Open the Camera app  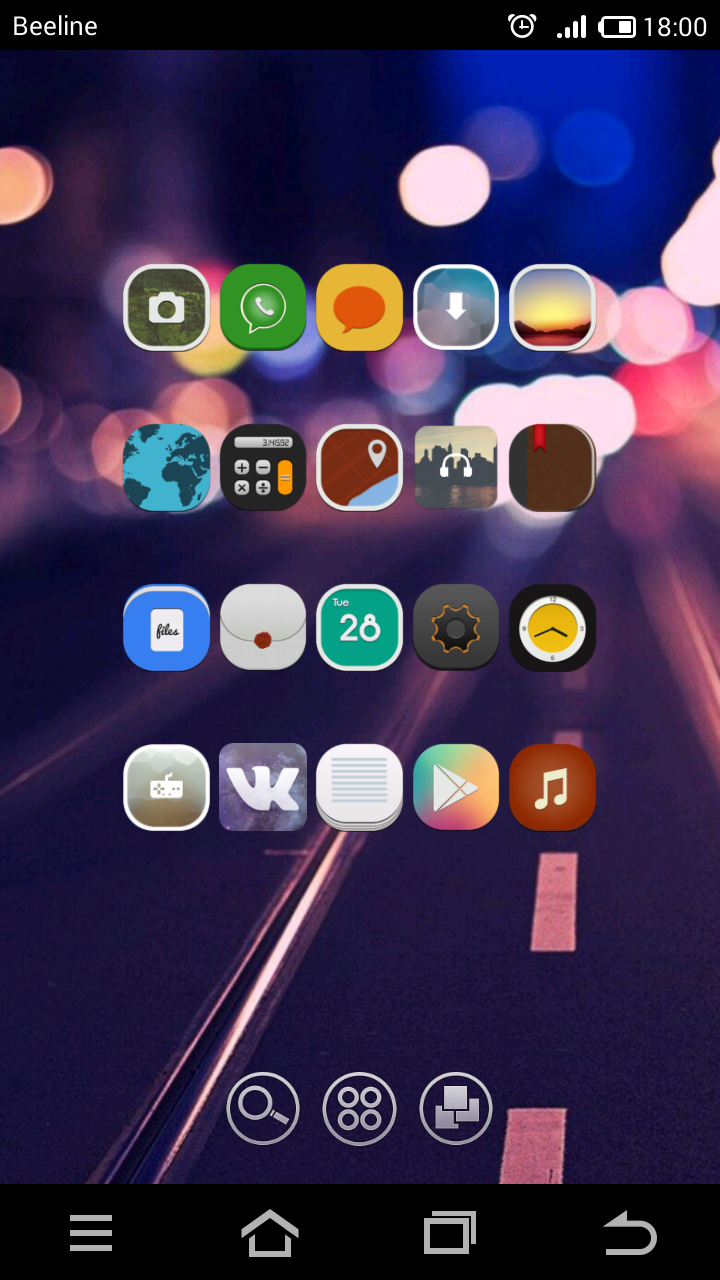pos(166,308)
